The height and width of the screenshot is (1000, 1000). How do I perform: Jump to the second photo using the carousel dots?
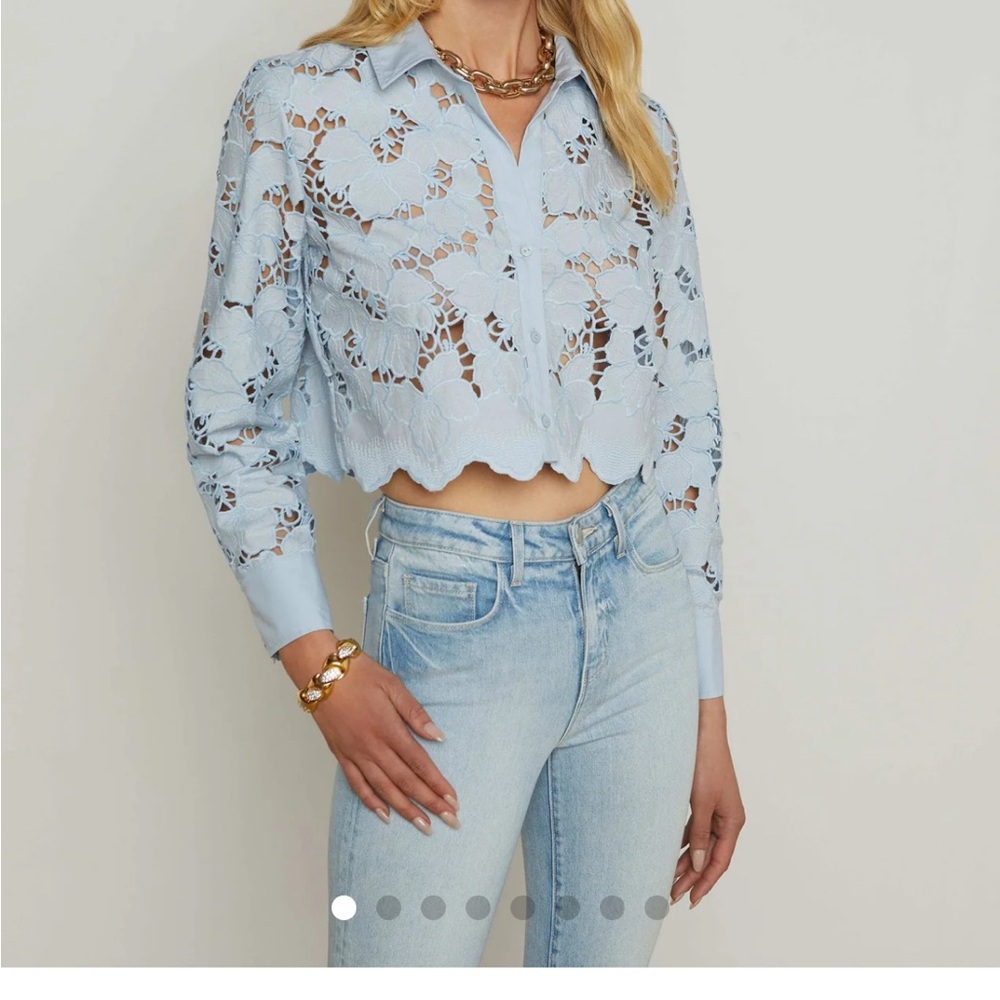[388, 907]
